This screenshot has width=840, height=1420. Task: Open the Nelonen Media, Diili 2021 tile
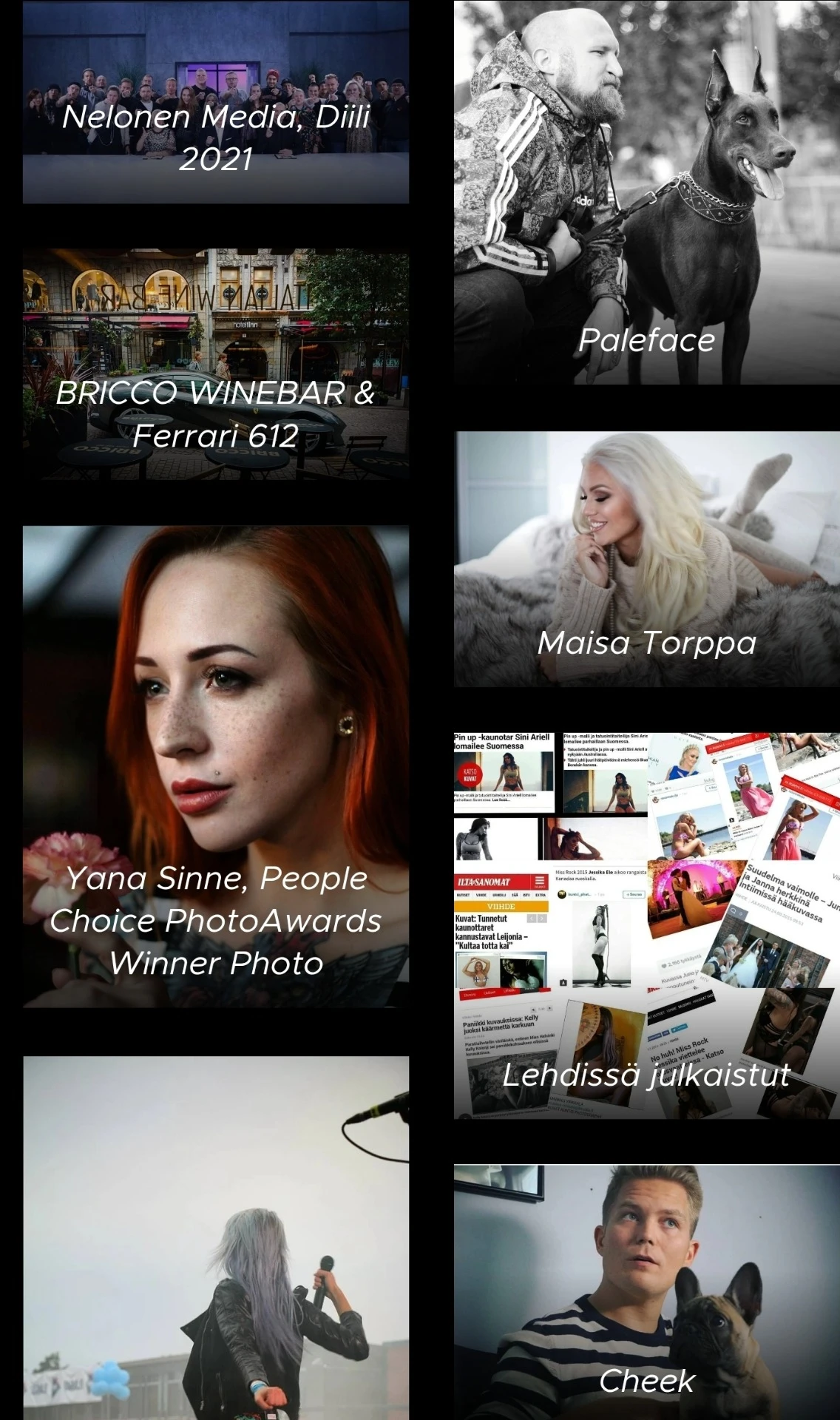pos(215,102)
